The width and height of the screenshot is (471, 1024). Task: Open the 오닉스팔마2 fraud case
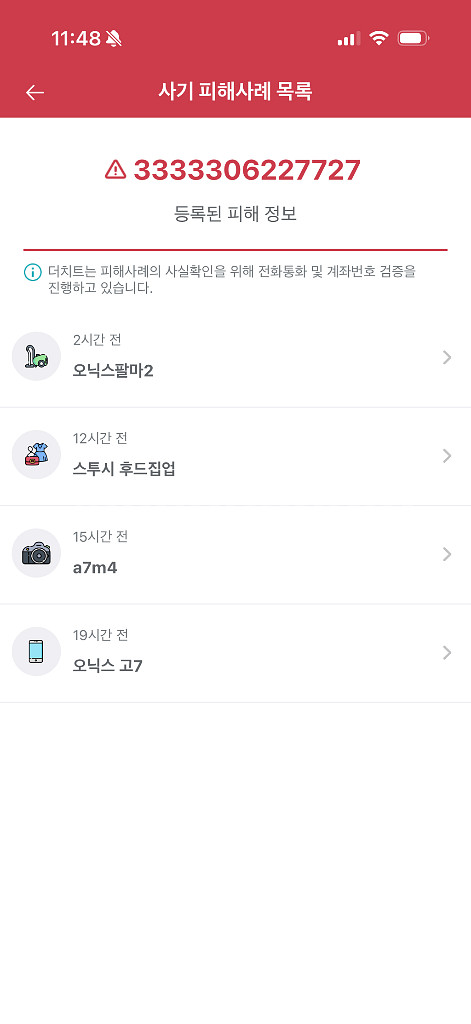tap(235, 358)
